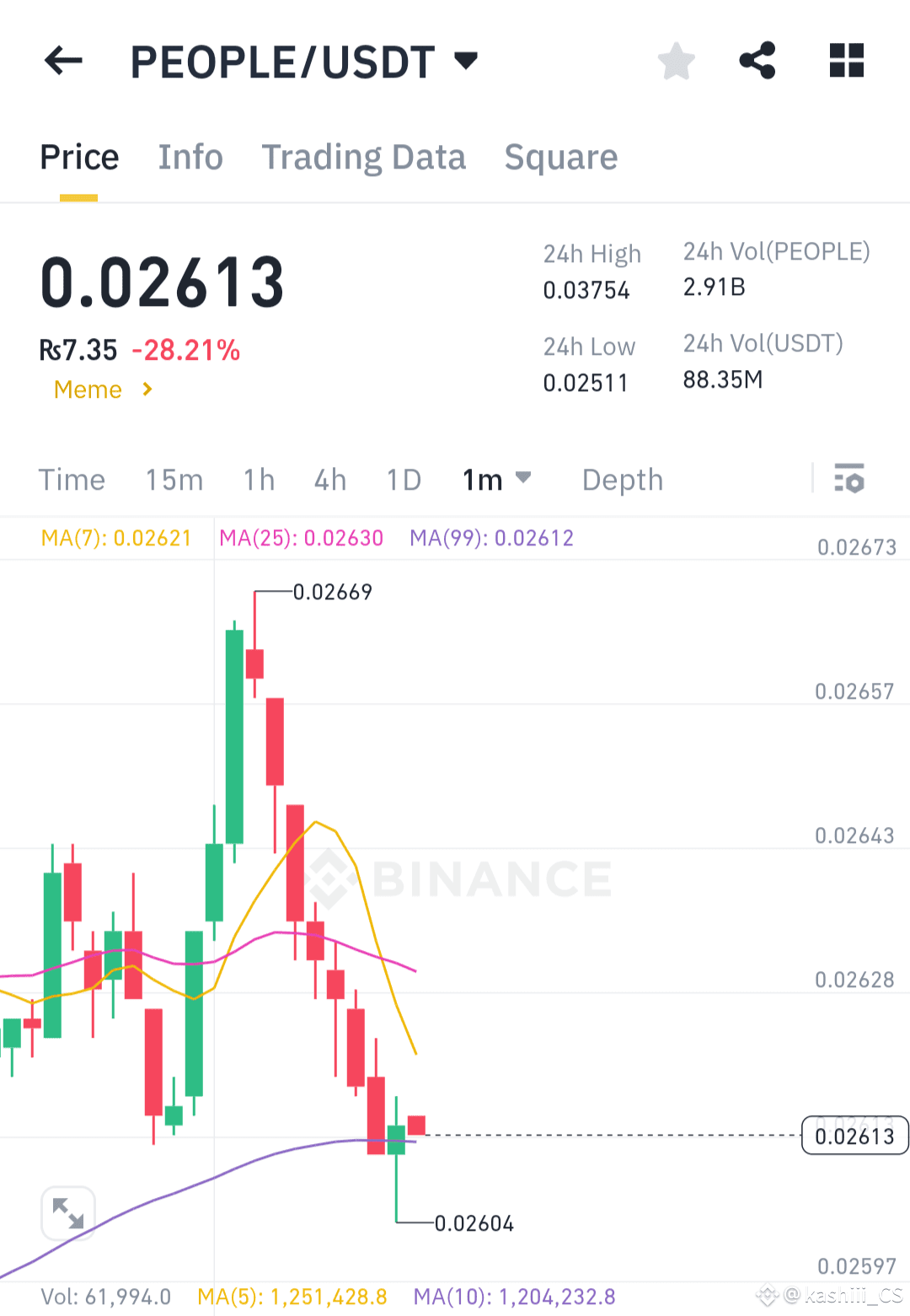Navigate back using the back arrow

pos(63,61)
